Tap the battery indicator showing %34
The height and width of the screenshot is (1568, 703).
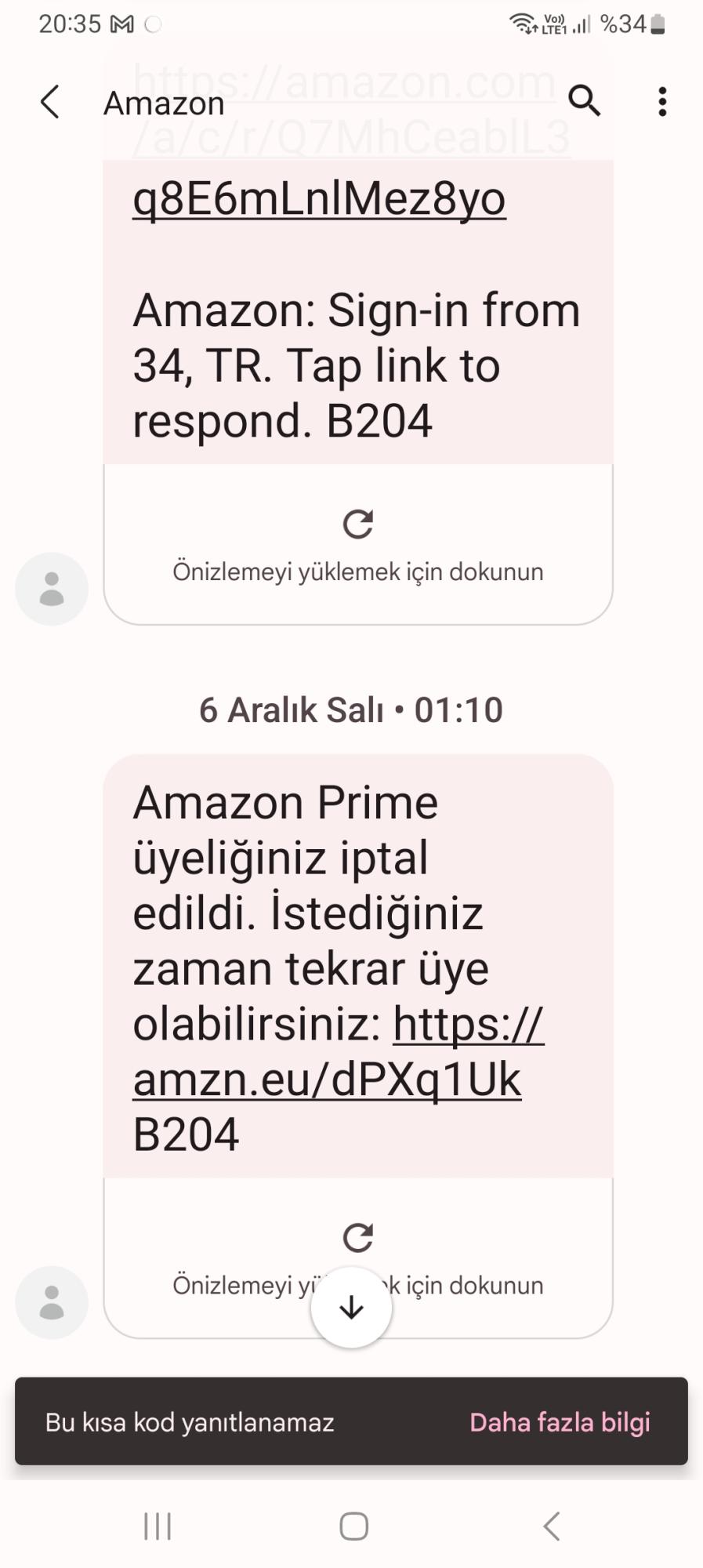[631, 24]
